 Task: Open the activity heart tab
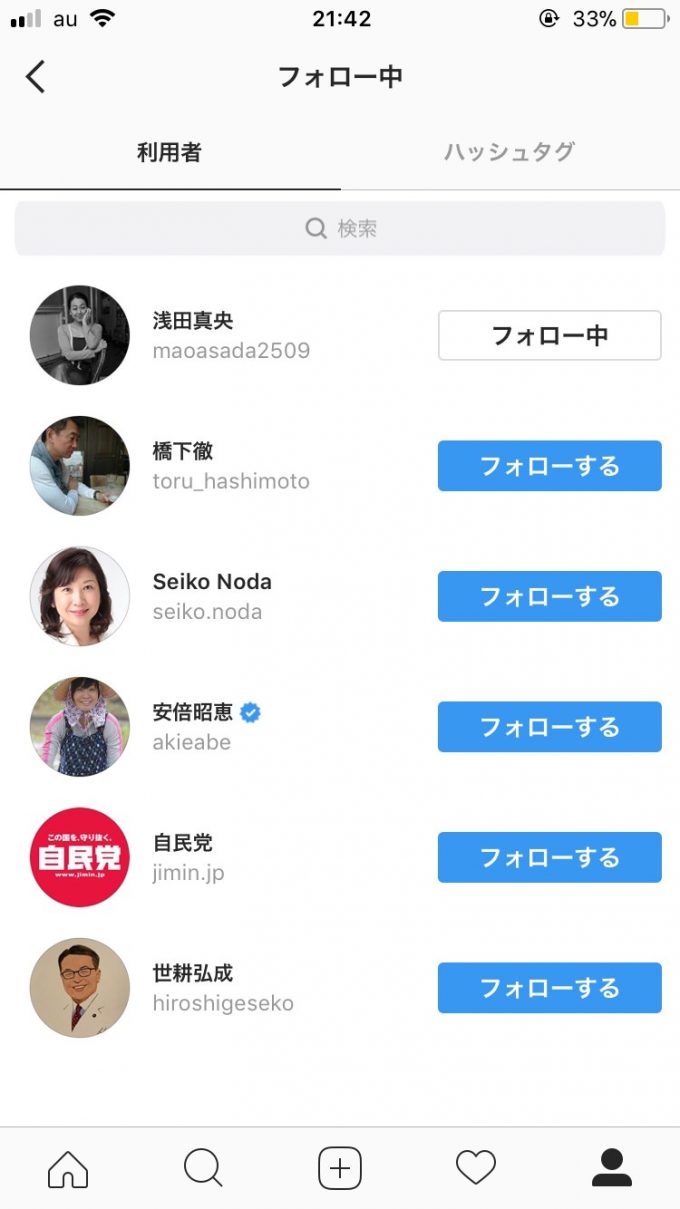(x=476, y=1168)
